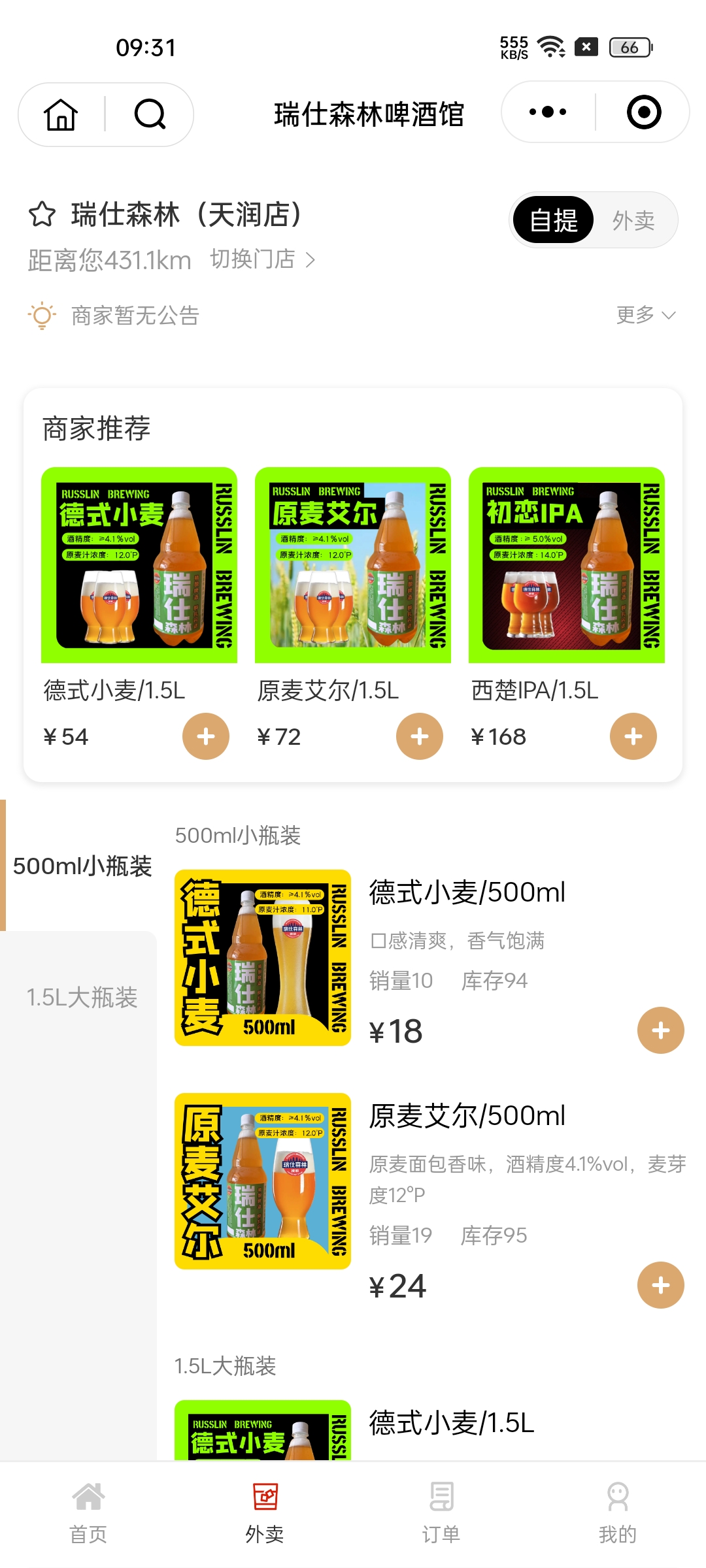Favorite the store with the star icon

point(42,214)
